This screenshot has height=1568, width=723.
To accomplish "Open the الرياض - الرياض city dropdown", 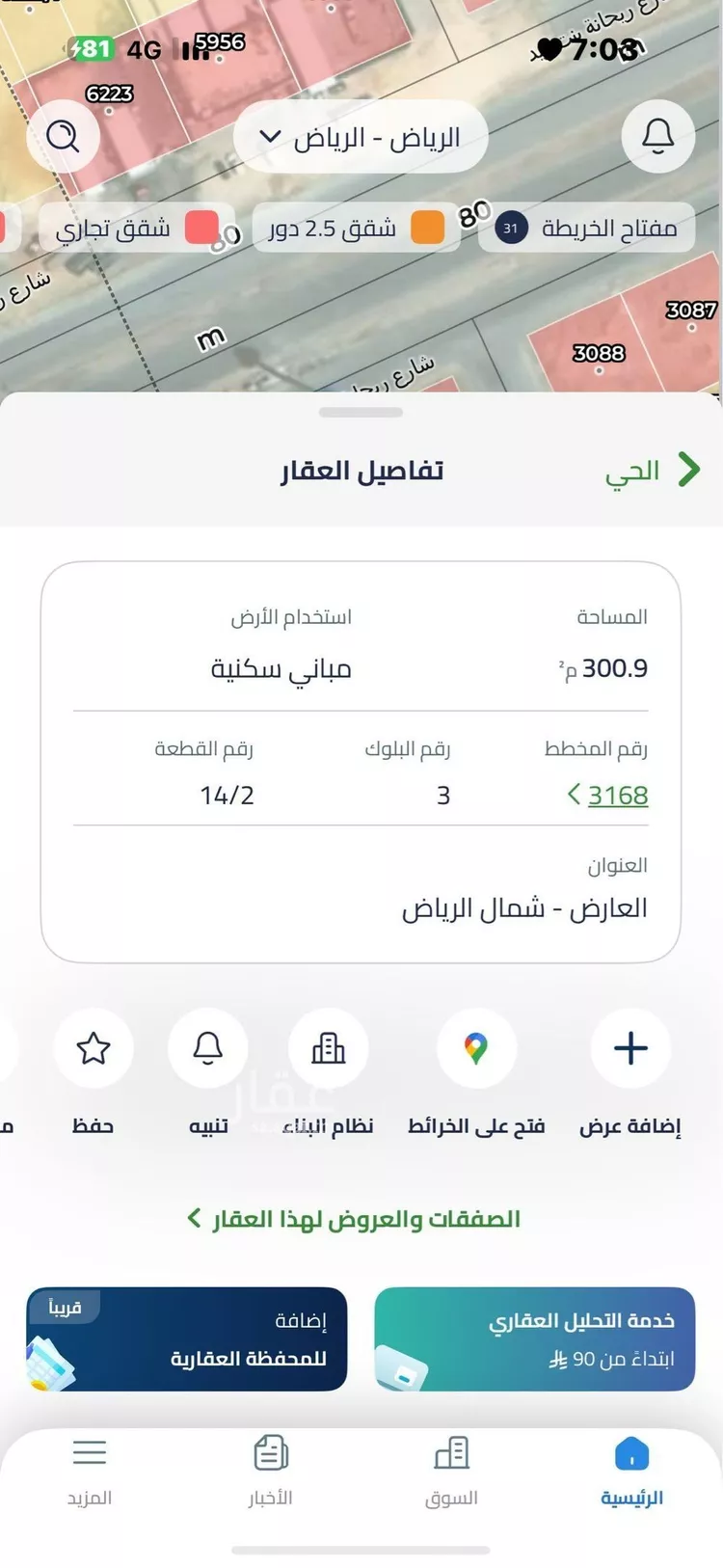I will click(x=361, y=136).
